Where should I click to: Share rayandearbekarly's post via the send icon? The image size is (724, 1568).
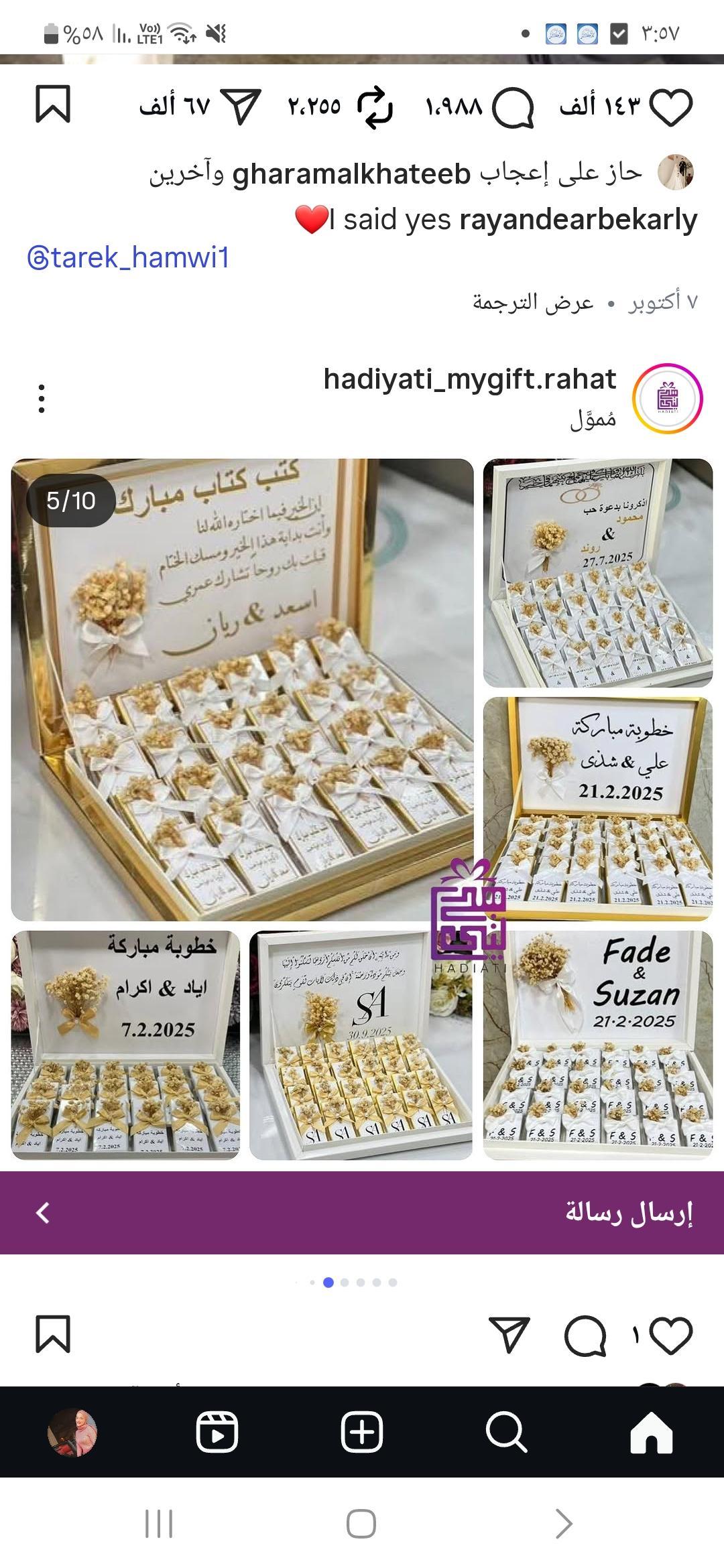pyautogui.click(x=240, y=107)
